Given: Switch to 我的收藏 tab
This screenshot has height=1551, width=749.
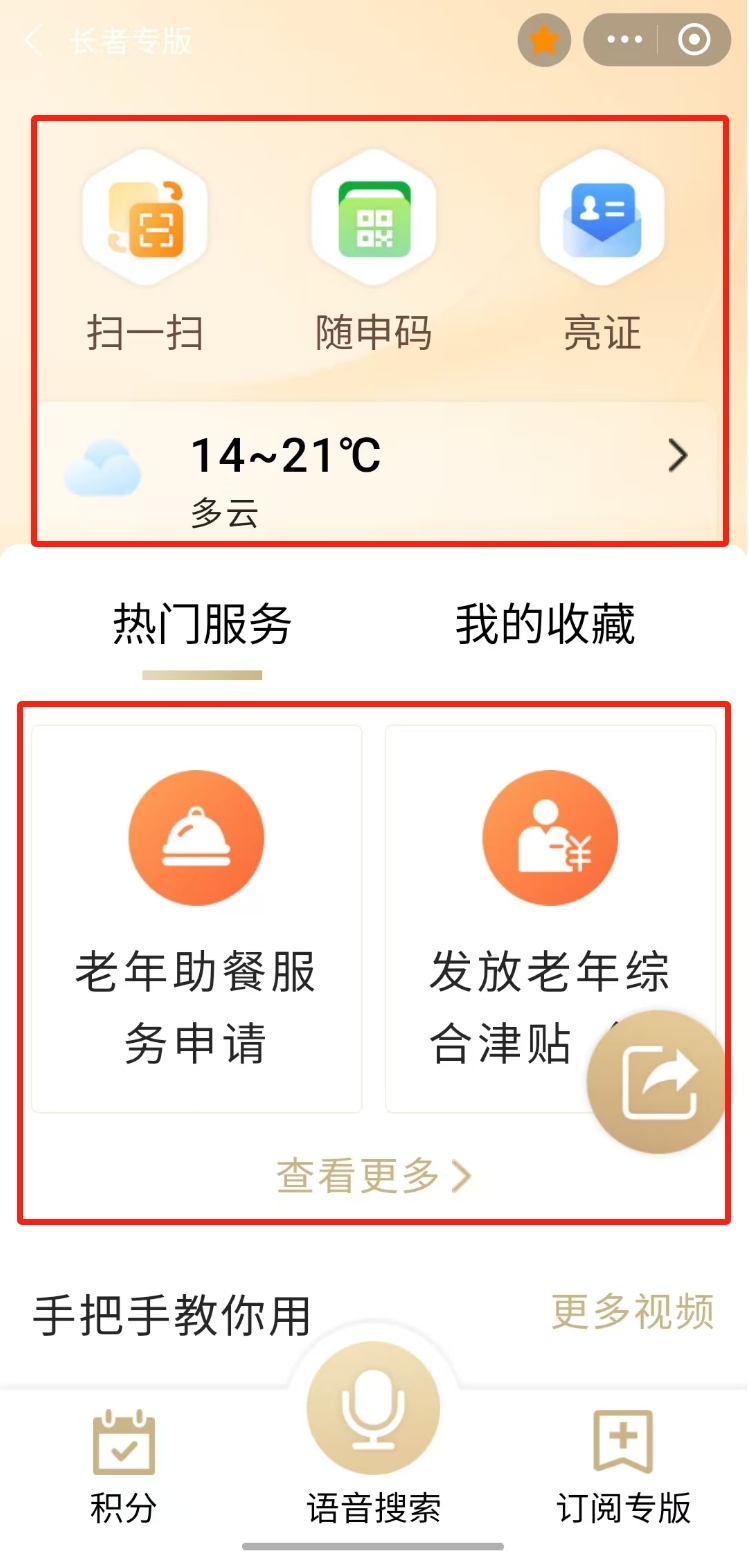Looking at the screenshot, I should tap(545, 626).
